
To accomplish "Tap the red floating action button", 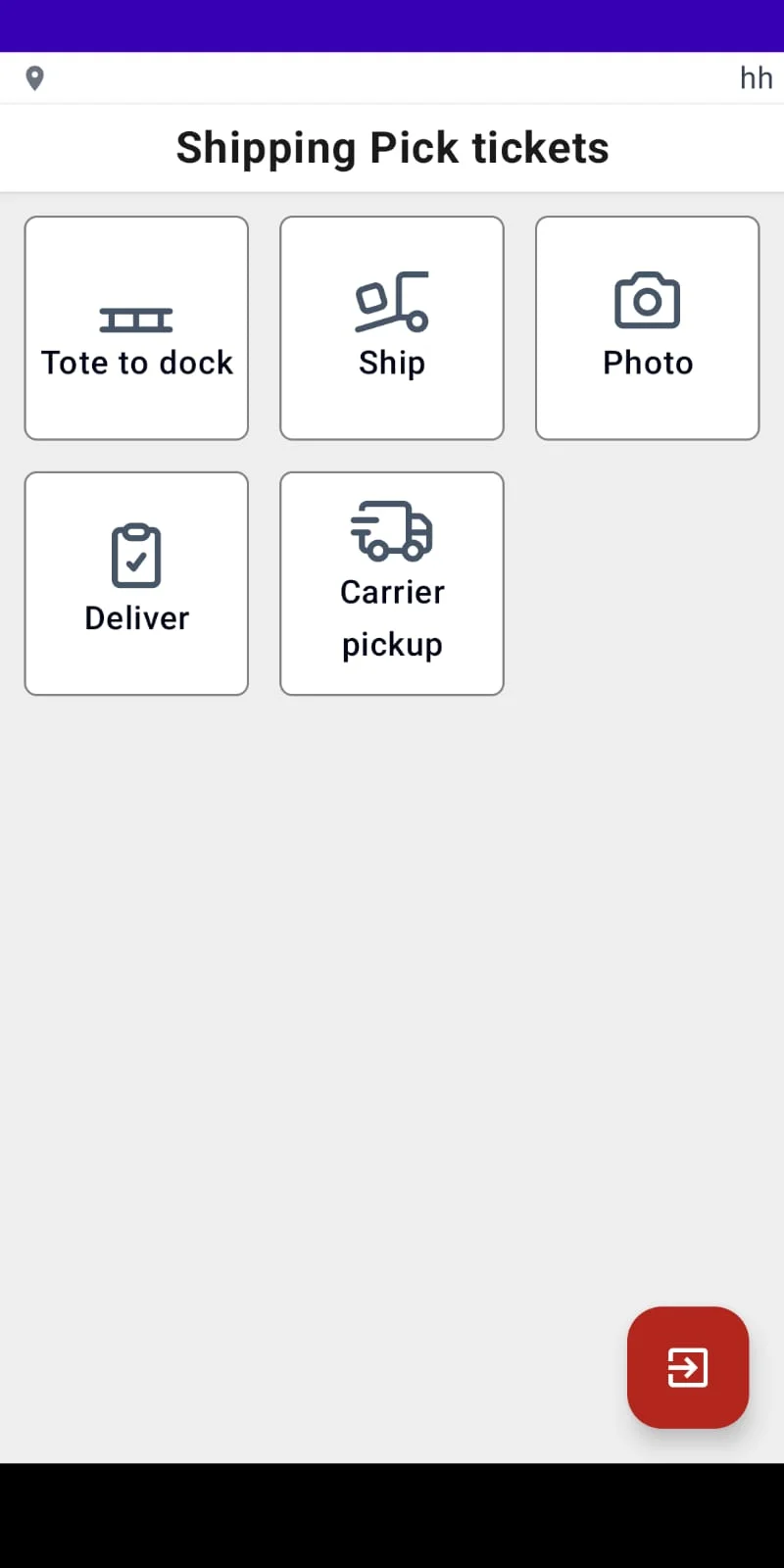I will [687, 1367].
